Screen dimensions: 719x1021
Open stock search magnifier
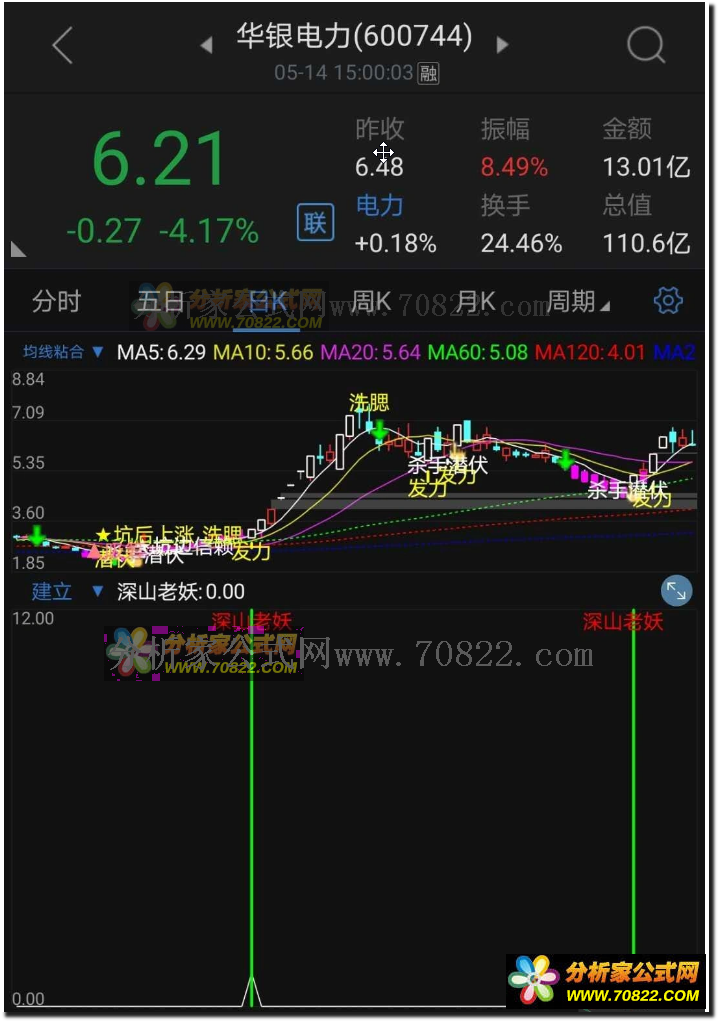tap(645, 45)
